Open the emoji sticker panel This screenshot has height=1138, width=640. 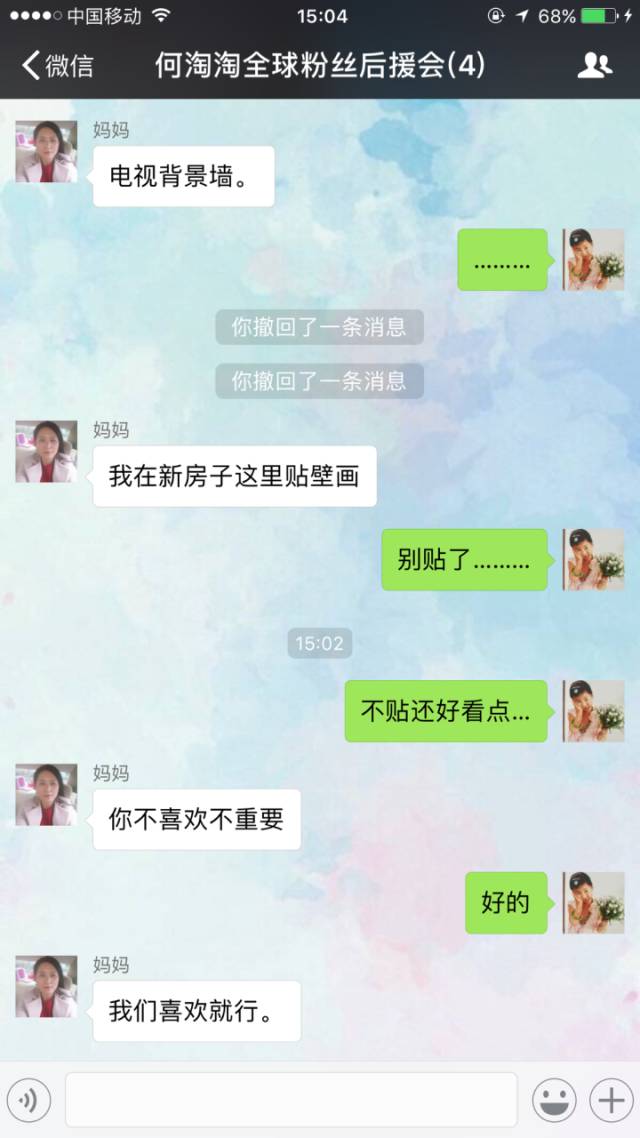click(553, 1101)
